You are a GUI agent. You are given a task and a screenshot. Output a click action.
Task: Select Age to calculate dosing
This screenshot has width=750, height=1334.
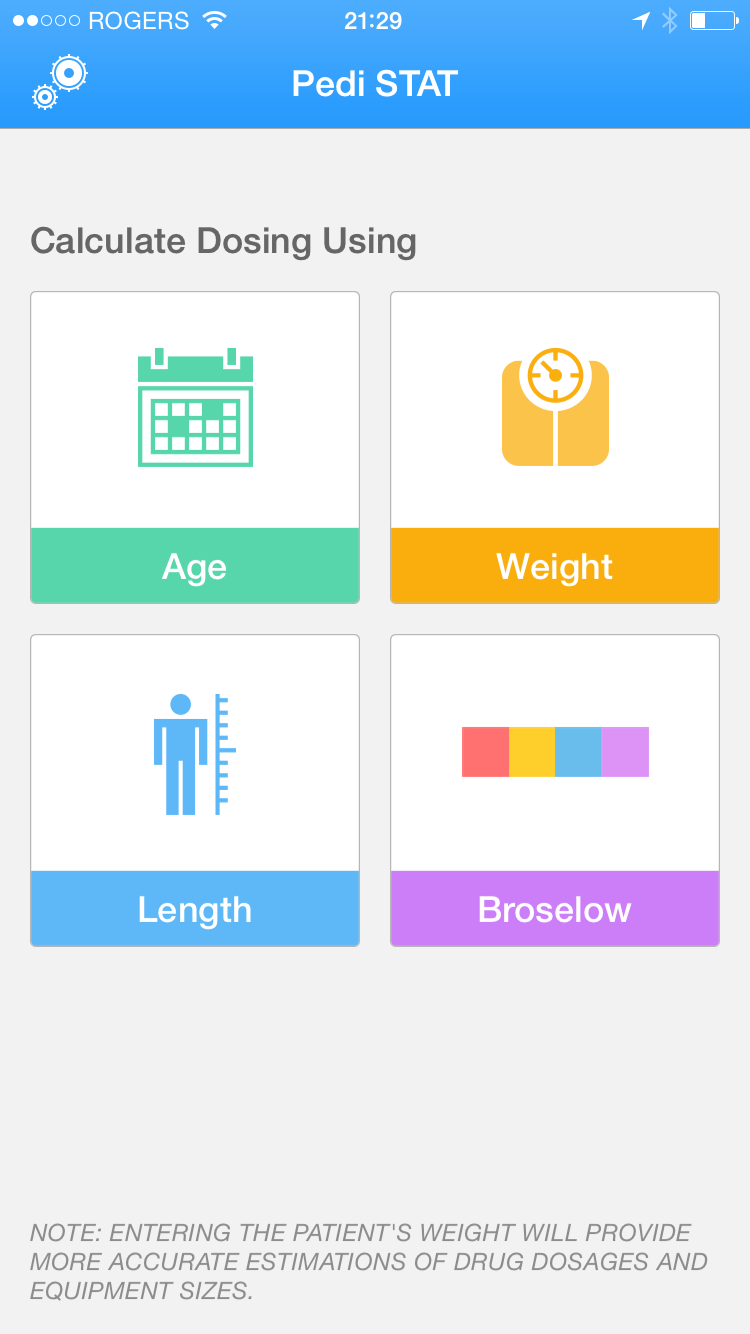(x=195, y=447)
